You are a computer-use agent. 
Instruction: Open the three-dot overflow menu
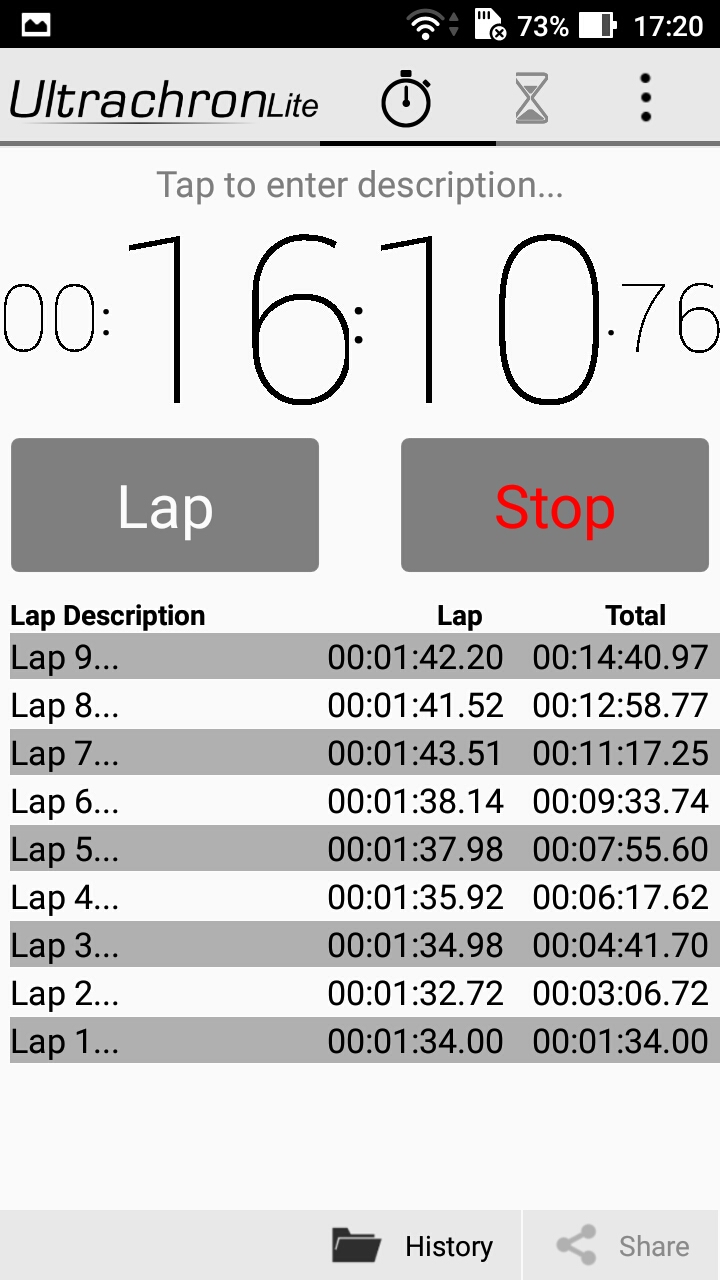point(646,98)
